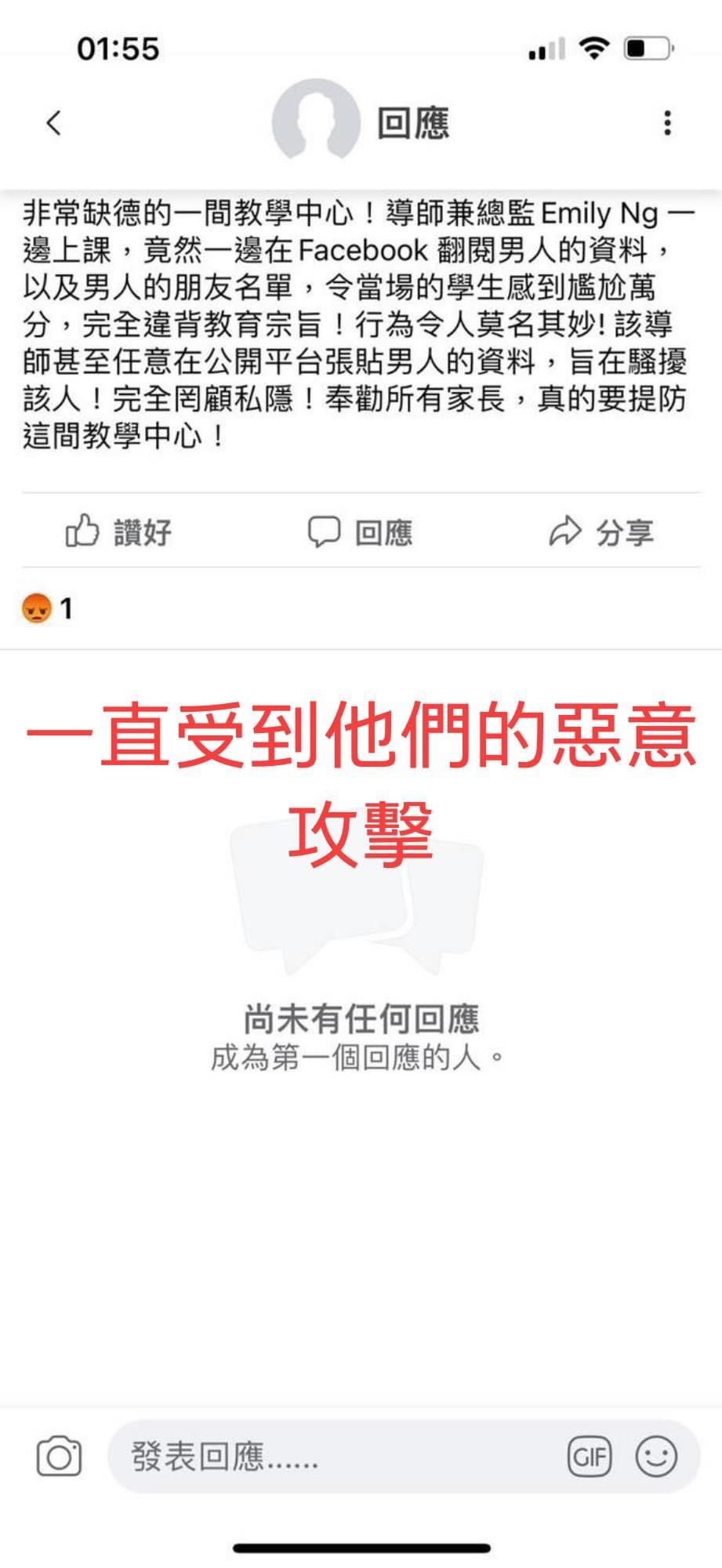
Task: Open the three-dot overflow menu
Action: click(667, 123)
